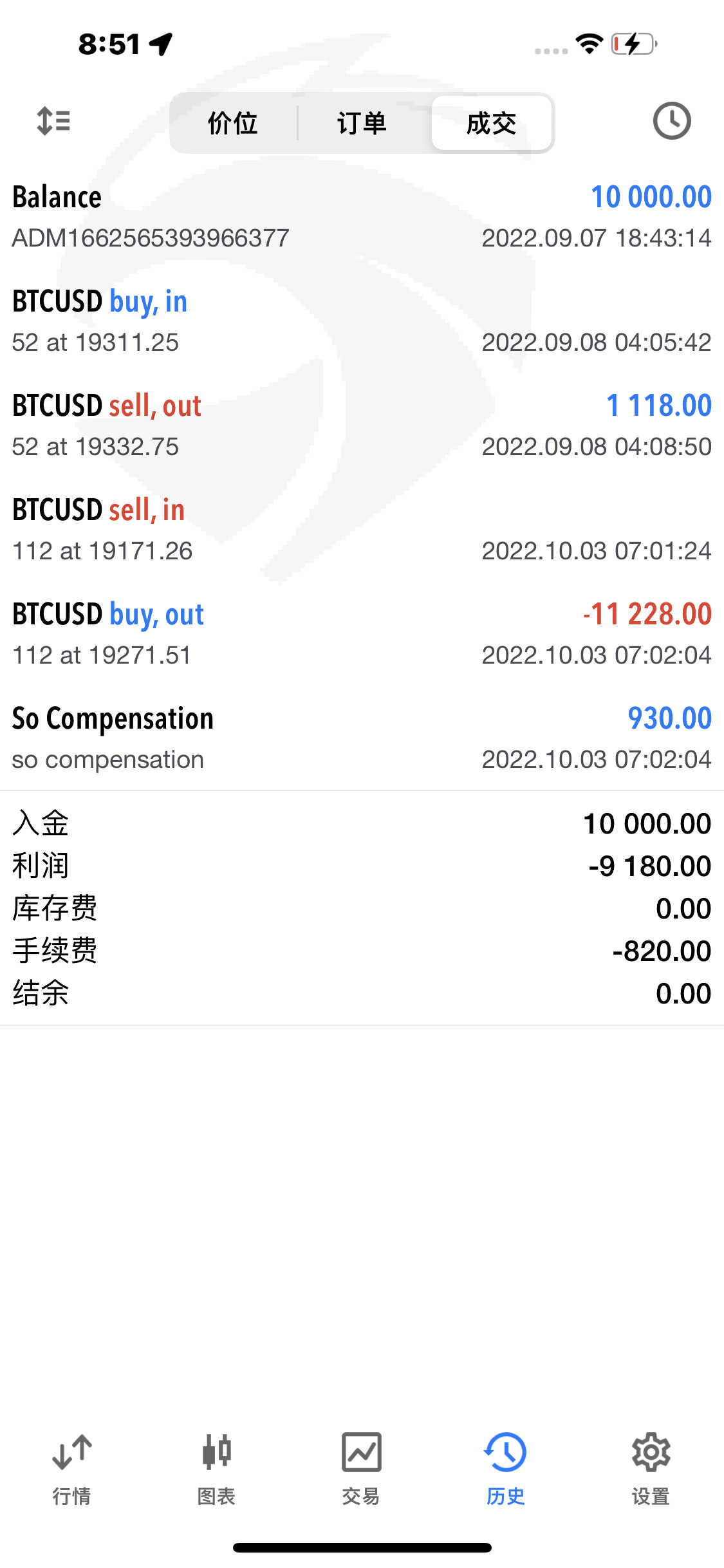Image resolution: width=724 pixels, height=1568 pixels.
Task: Open the So Compensation entry
Action: point(362,738)
